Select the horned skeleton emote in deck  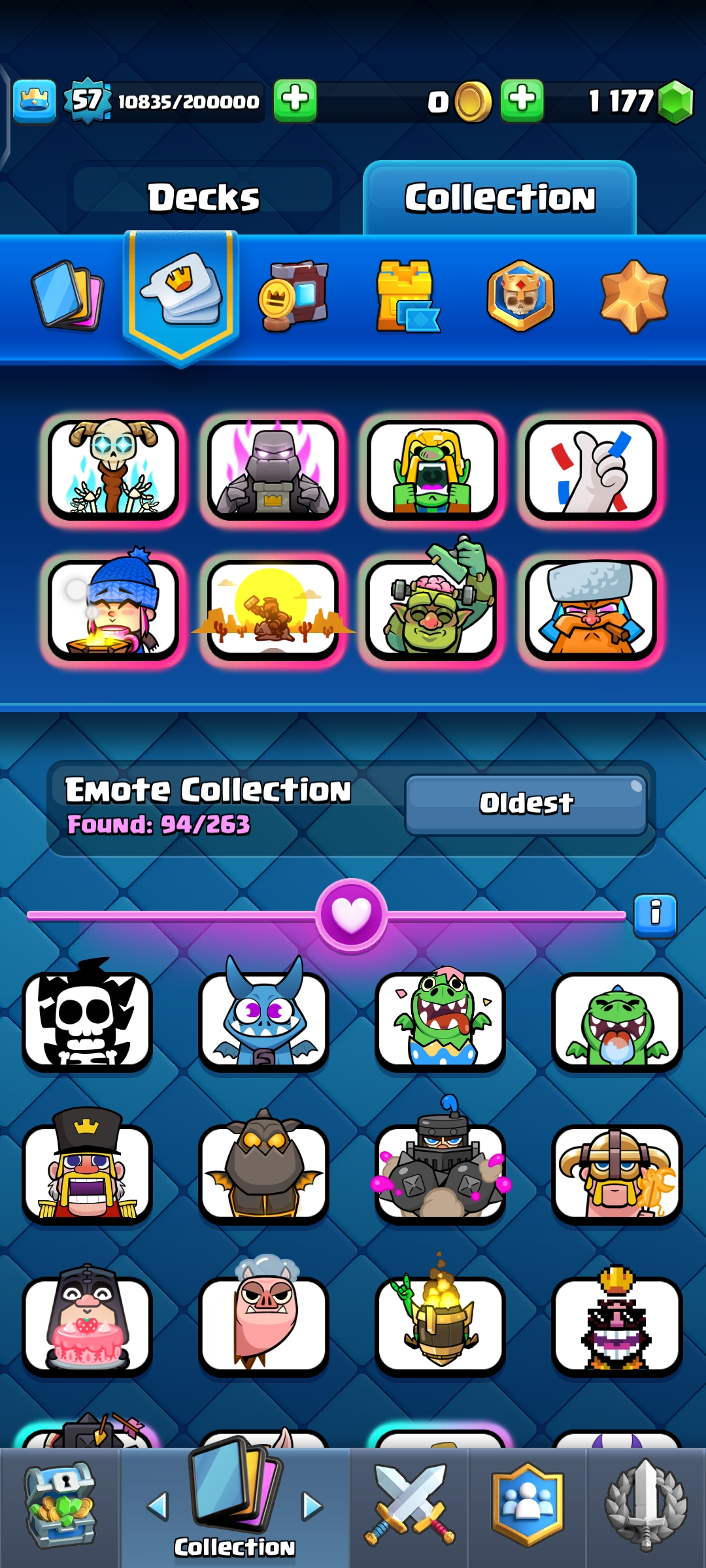coord(114,468)
